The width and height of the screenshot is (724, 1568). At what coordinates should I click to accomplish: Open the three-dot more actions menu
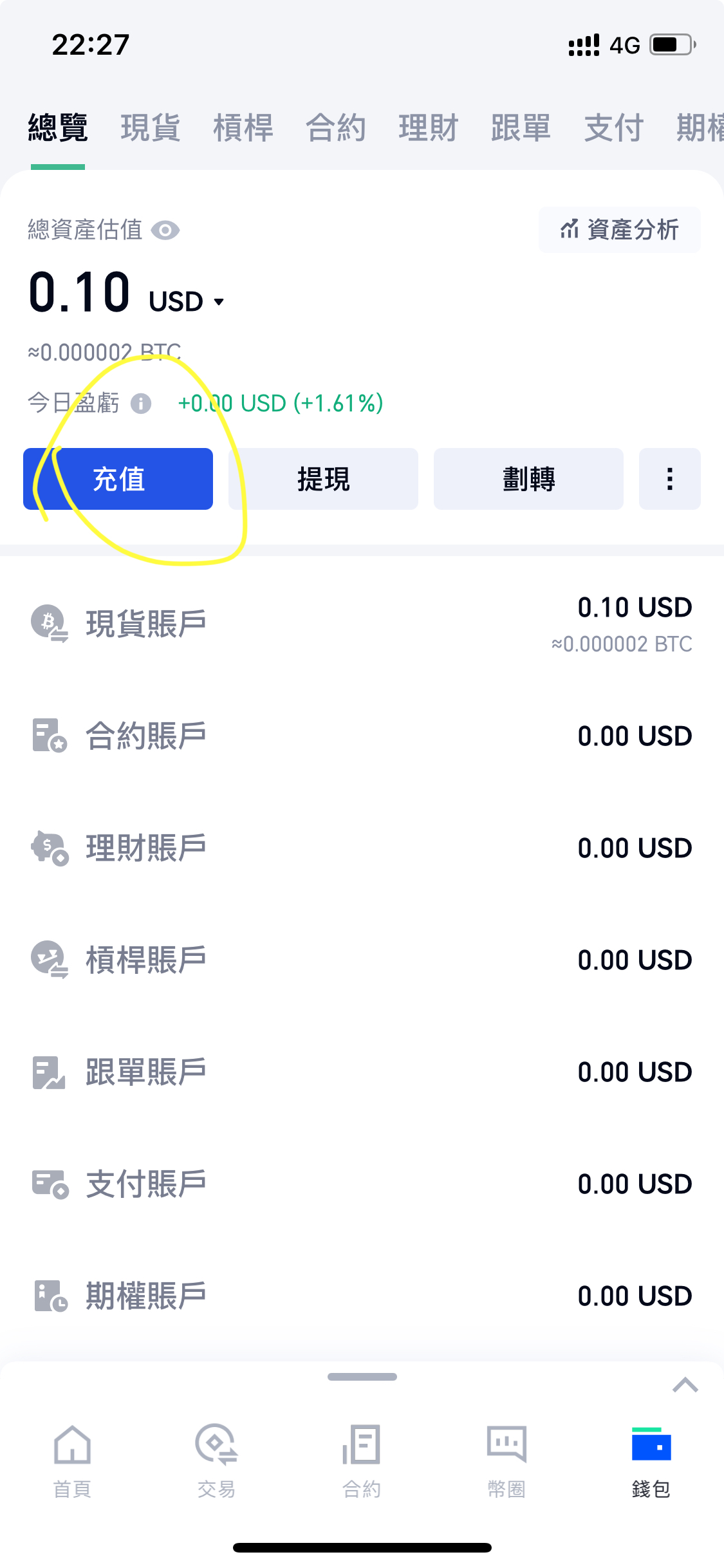(x=669, y=479)
